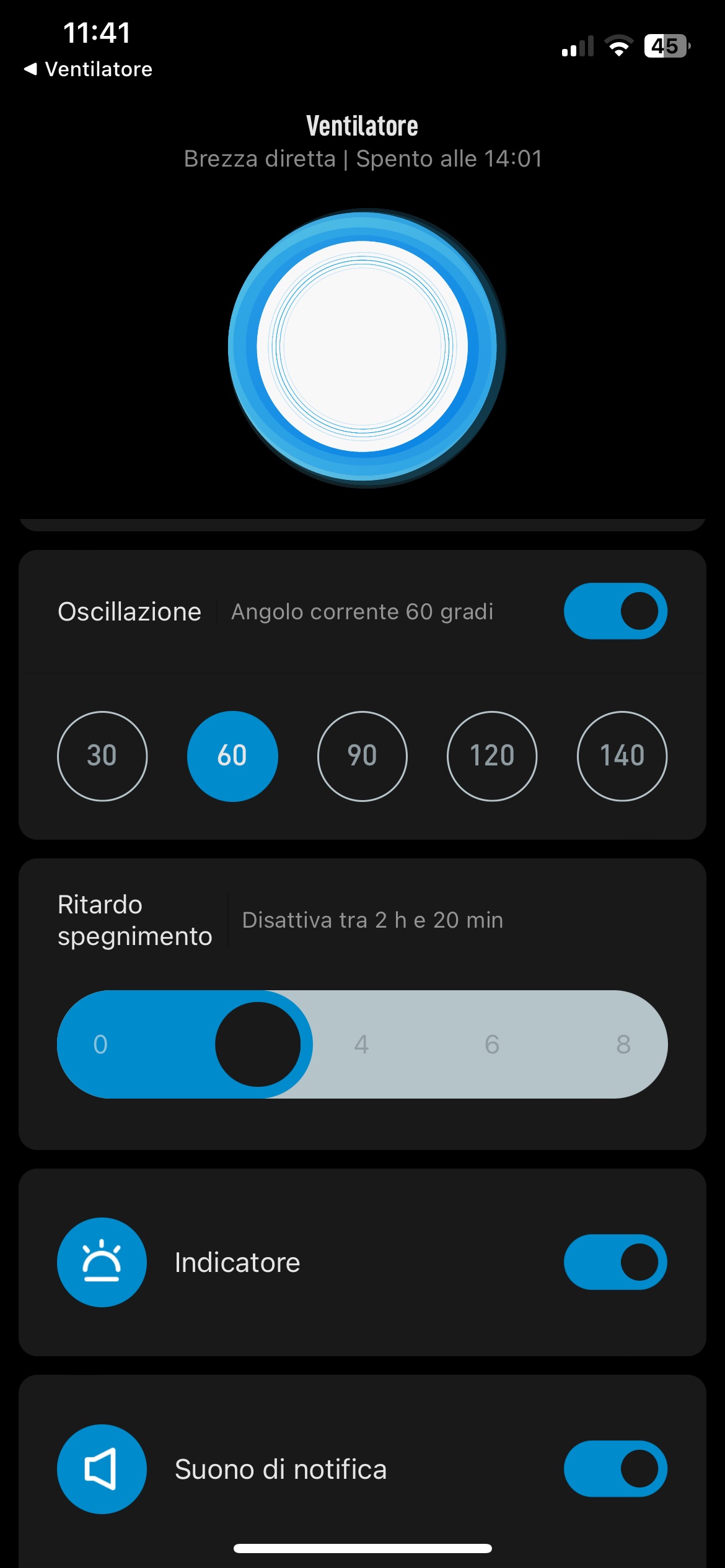Set shutdown delay slider to 4 hours

point(362,1045)
